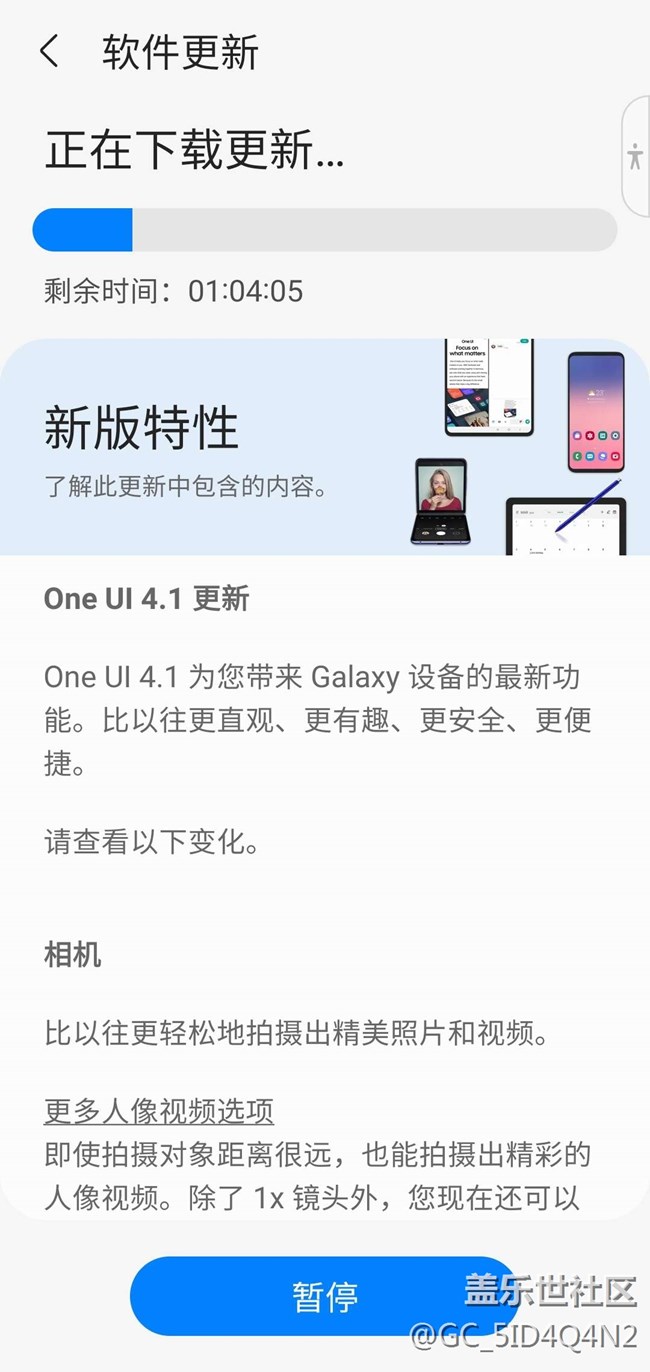Go back from the 软件更新 screen
Screen dimensions: 650x1372
(x=49, y=52)
